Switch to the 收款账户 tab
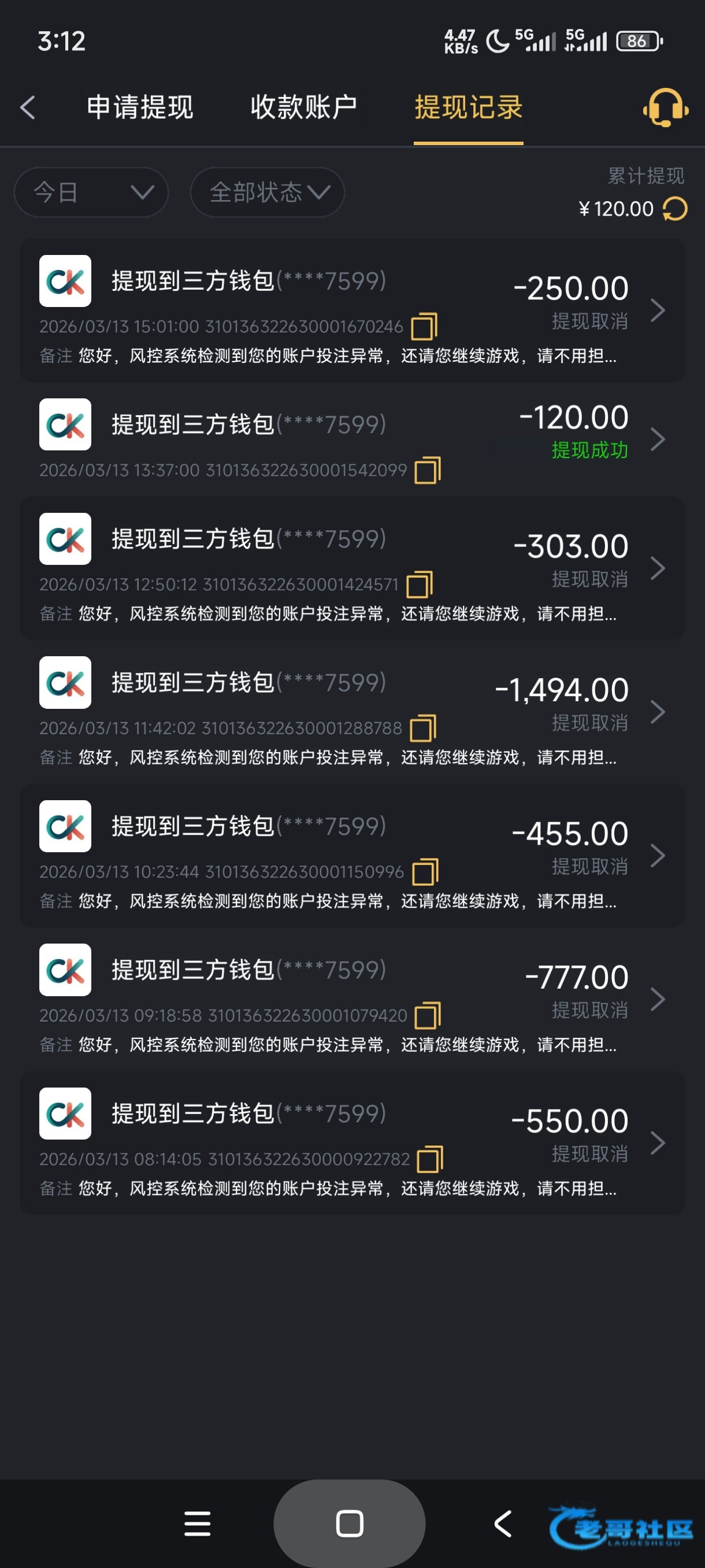The image size is (705, 1568). [x=303, y=108]
